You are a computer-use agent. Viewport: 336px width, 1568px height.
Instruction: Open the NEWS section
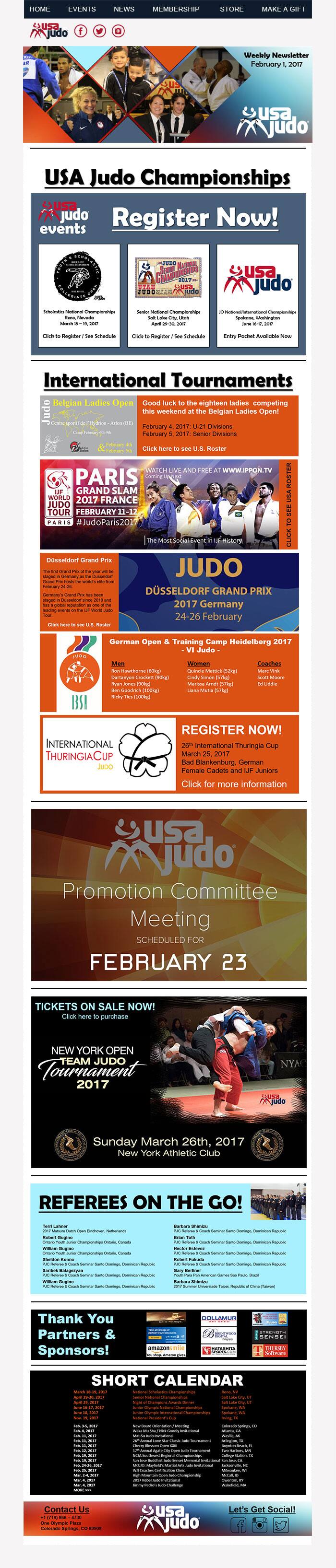coord(124,9)
